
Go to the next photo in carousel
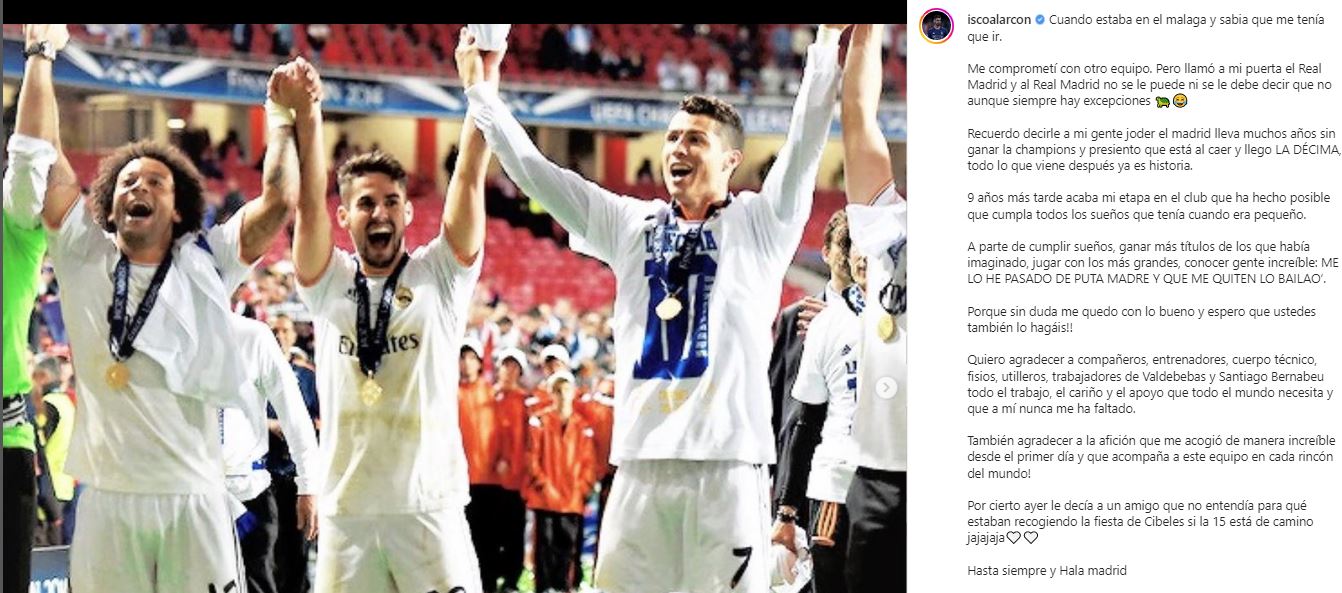(886, 387)
